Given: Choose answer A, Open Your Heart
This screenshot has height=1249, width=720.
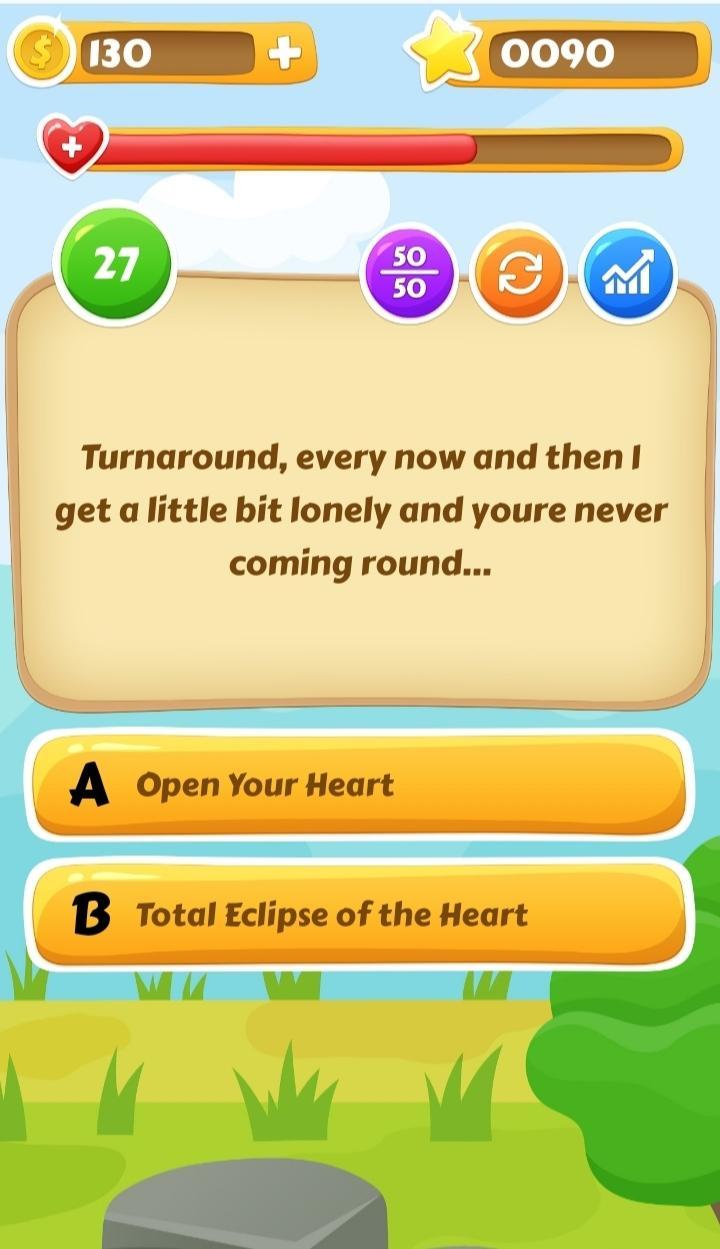Looking at the screenshot, I should coord(360,786).
